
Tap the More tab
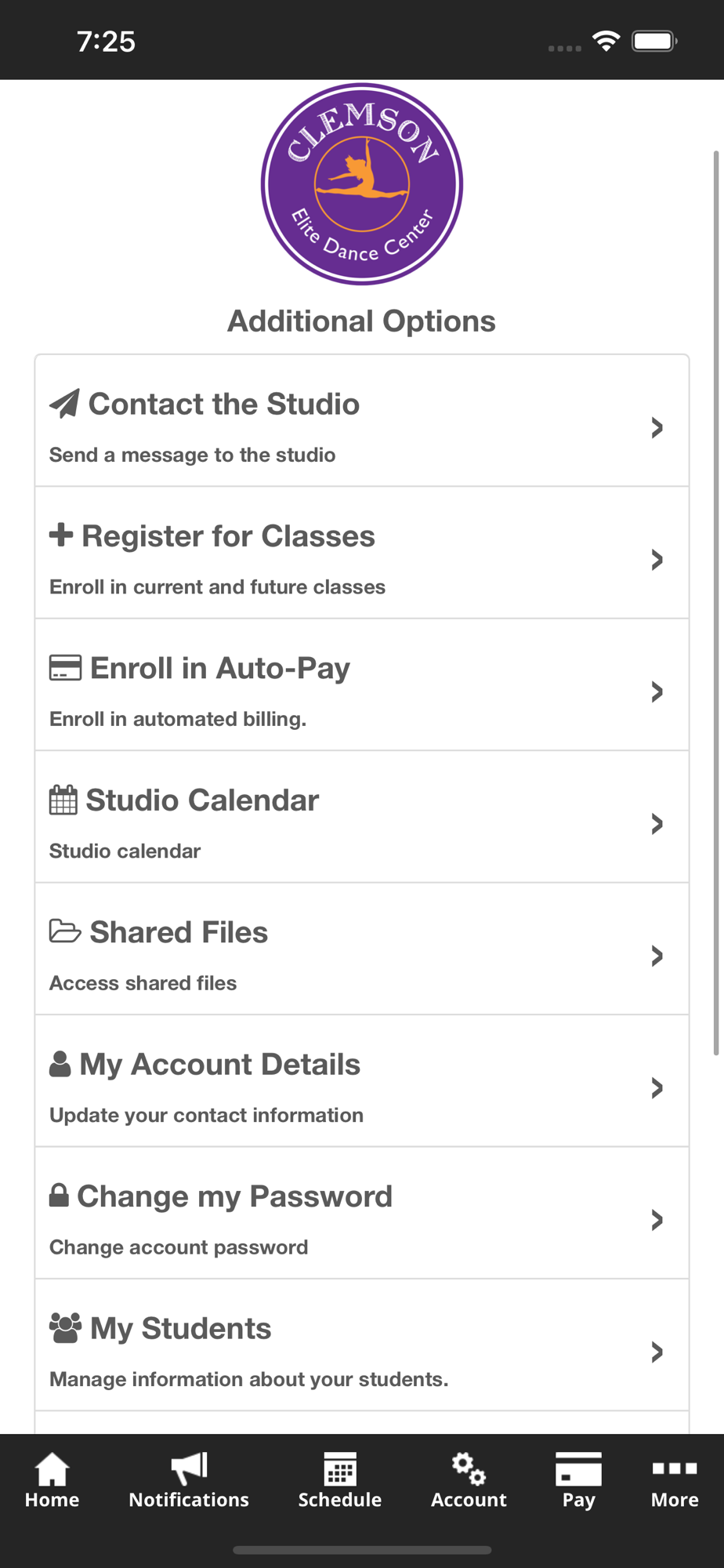tap(675, 1480)
